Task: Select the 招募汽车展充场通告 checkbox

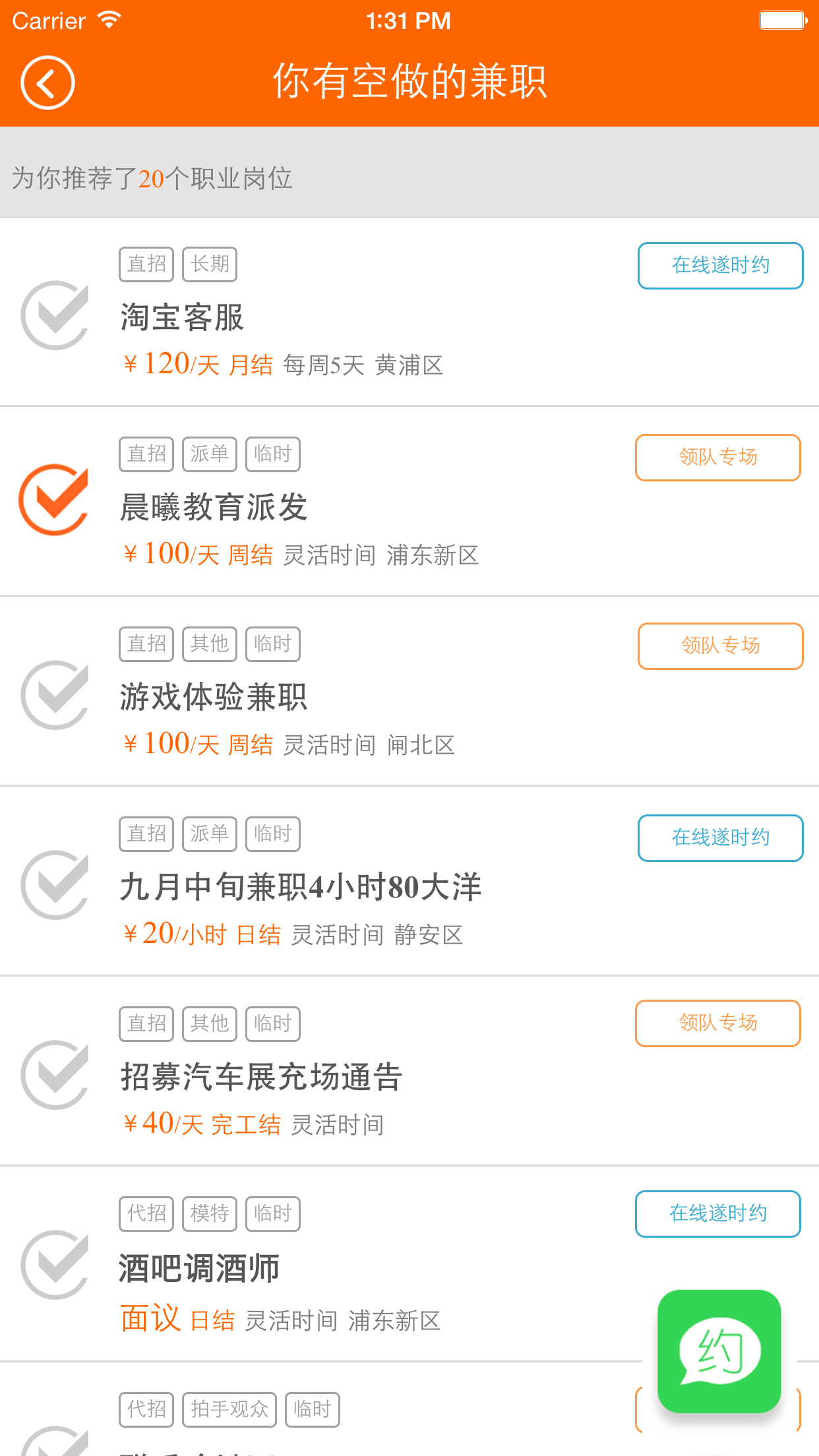Action: pos(55,1075)
